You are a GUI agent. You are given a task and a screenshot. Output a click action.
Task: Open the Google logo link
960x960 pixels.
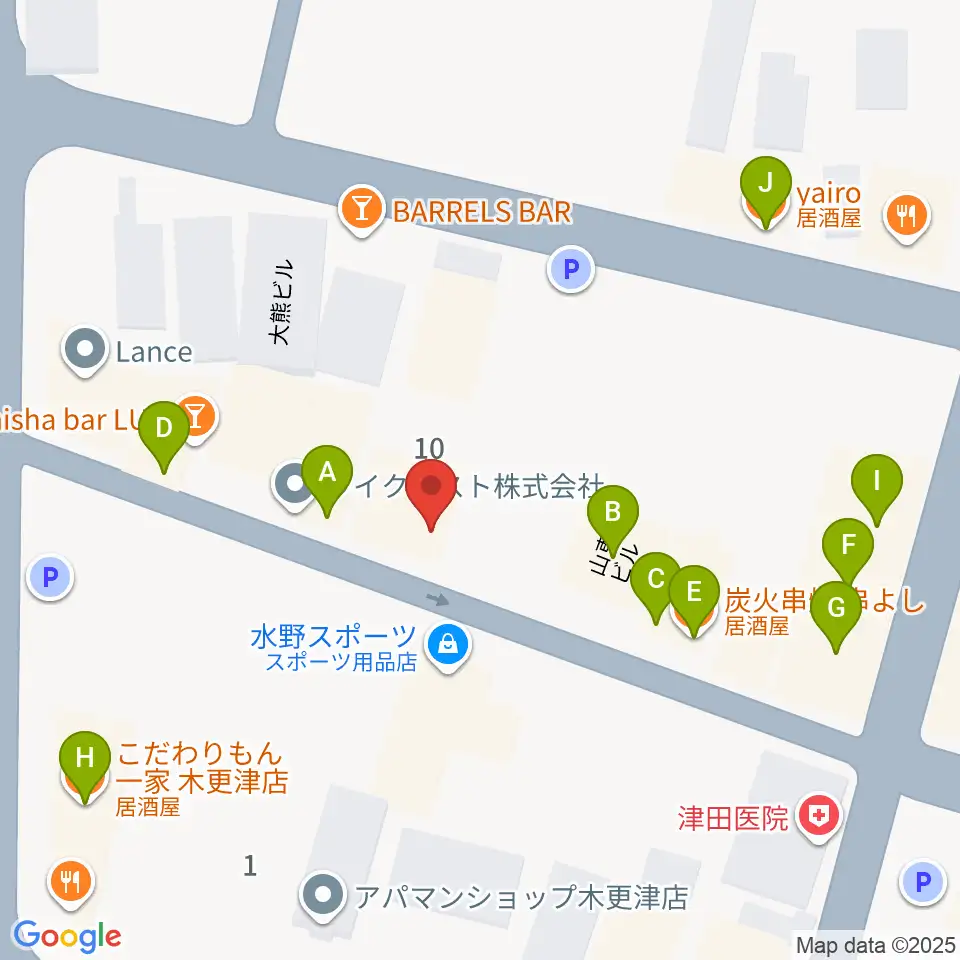pos(67,937)
